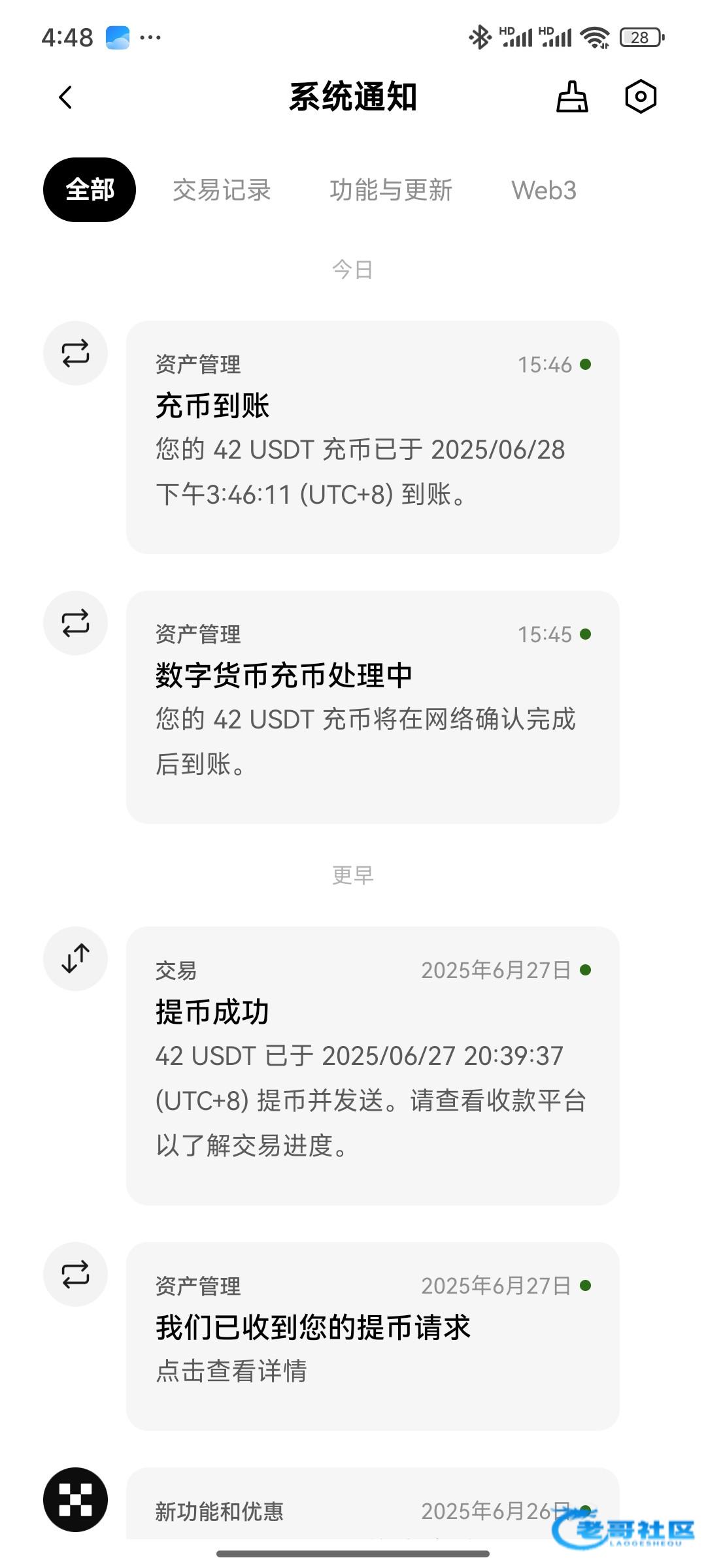
Task: Open the 充币到账 notification card
Action: [373, 437]
